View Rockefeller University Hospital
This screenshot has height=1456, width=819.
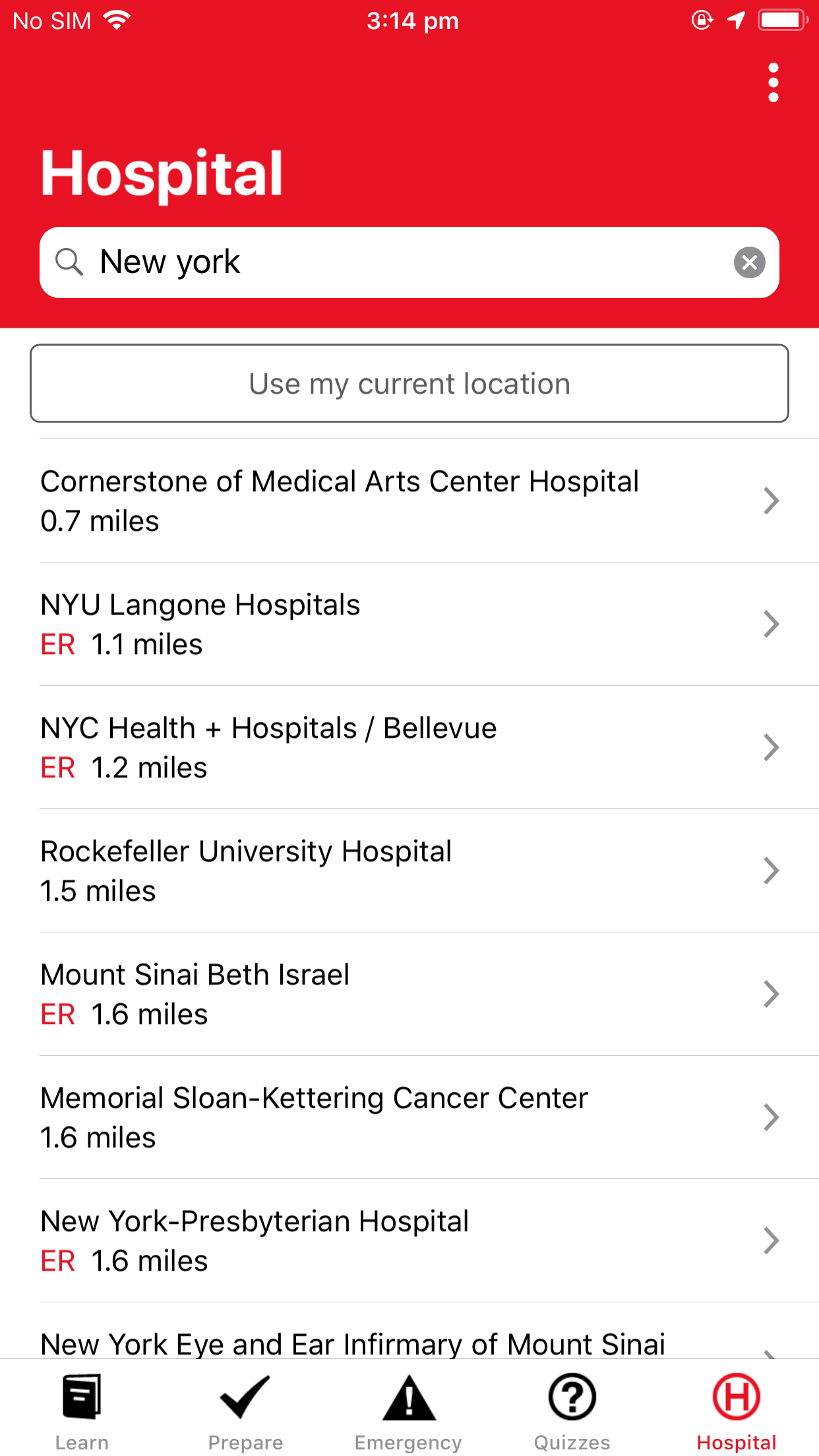[409, 870]
